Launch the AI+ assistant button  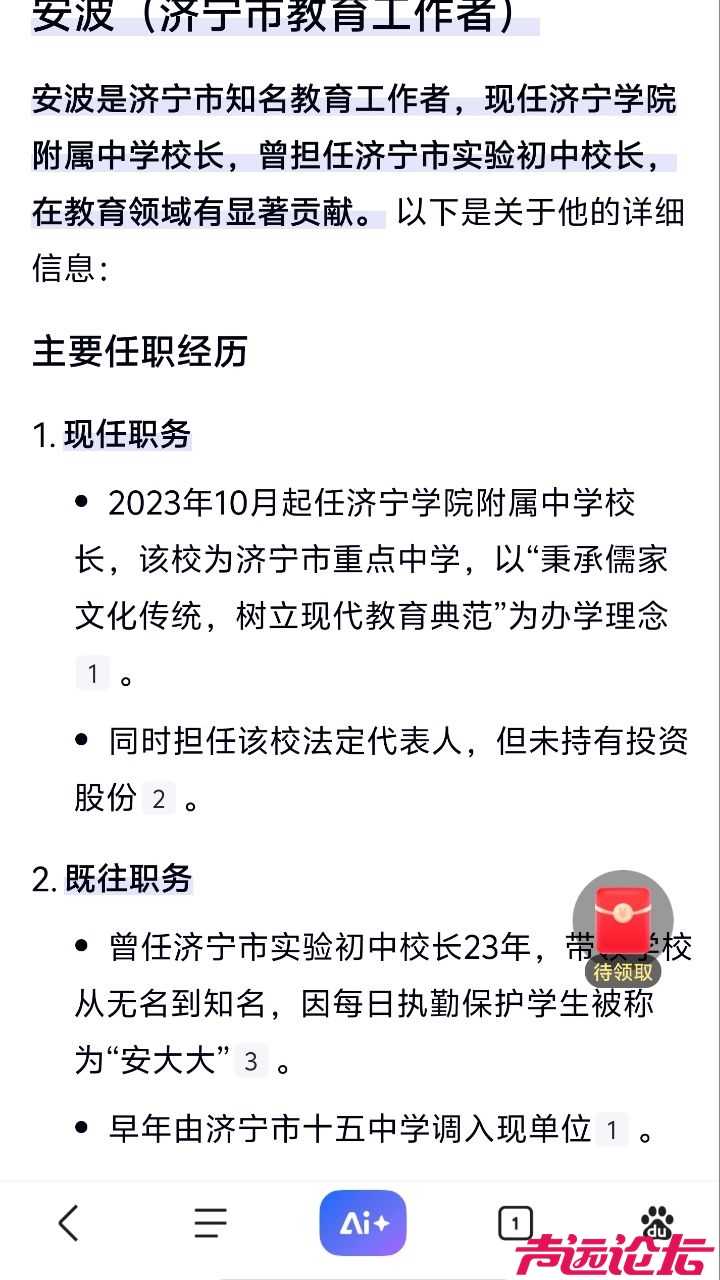pyautogui.click(x=363, y=1222)
